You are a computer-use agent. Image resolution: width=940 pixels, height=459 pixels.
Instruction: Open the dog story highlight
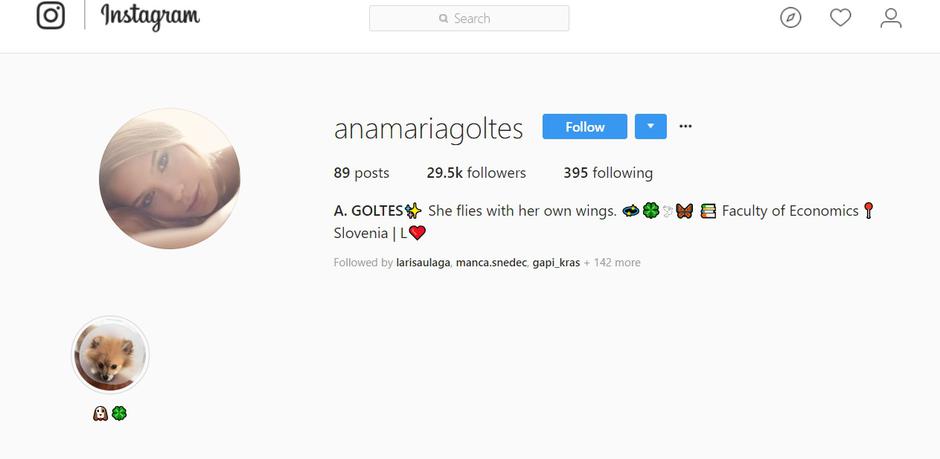pos(110,355)
